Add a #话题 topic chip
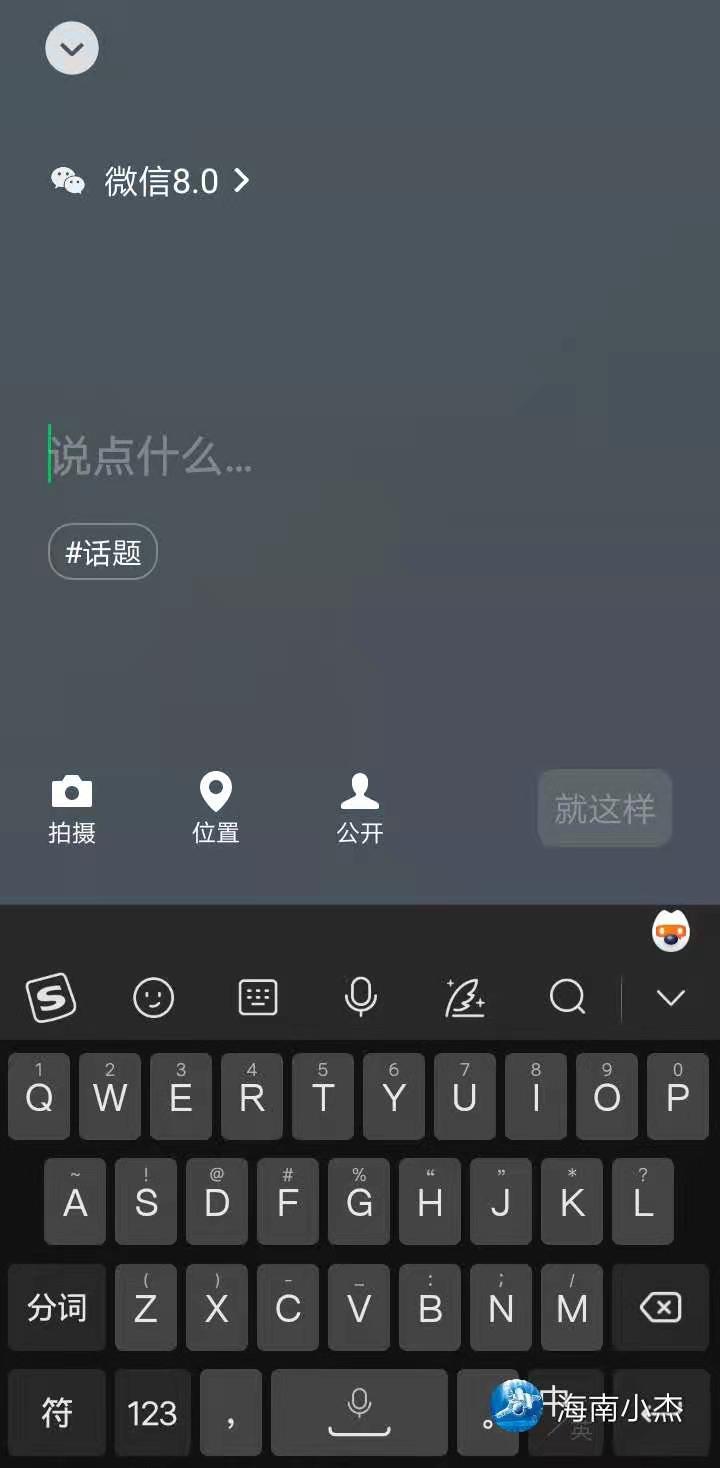This screenshot has width=720, height=1468. coord(103,552)
